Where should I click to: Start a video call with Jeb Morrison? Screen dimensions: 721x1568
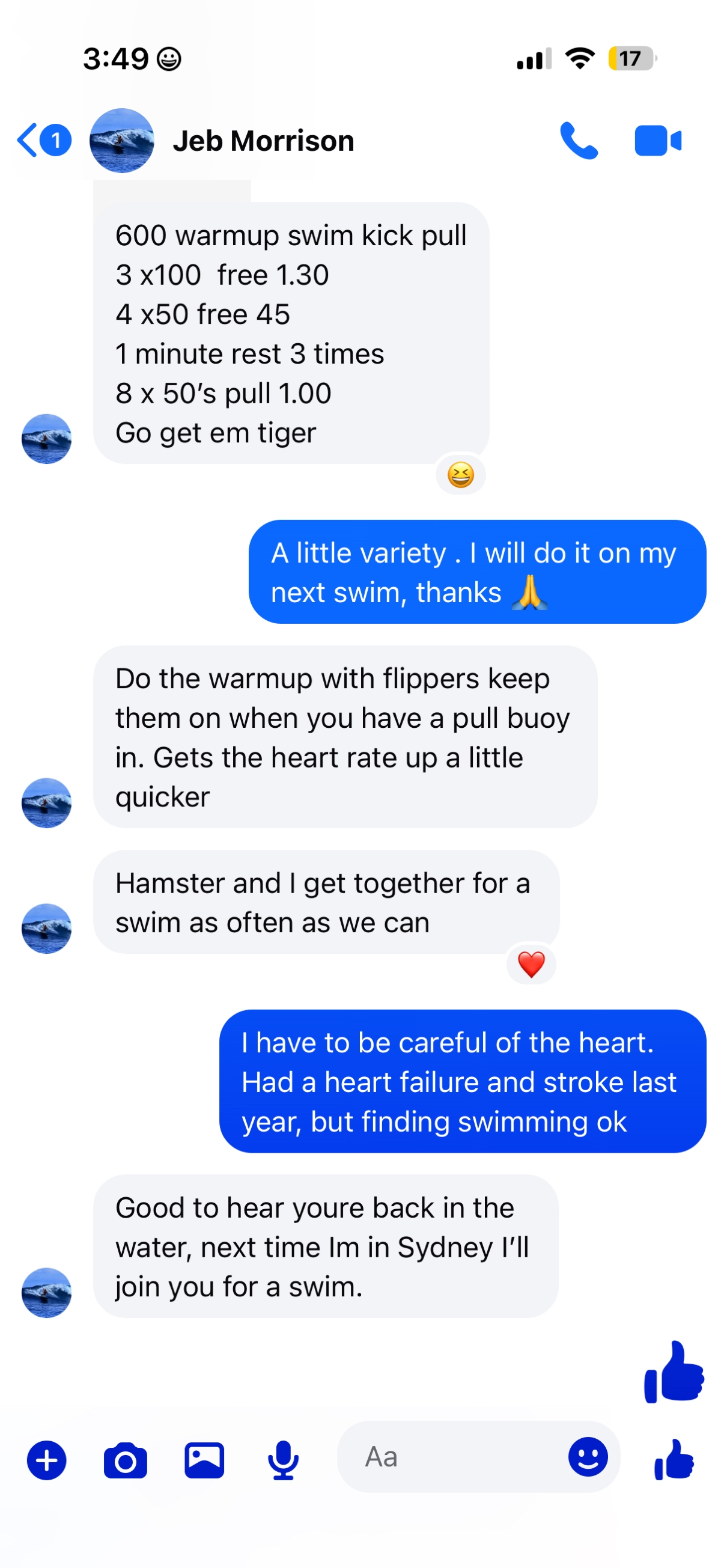point(657,141)
